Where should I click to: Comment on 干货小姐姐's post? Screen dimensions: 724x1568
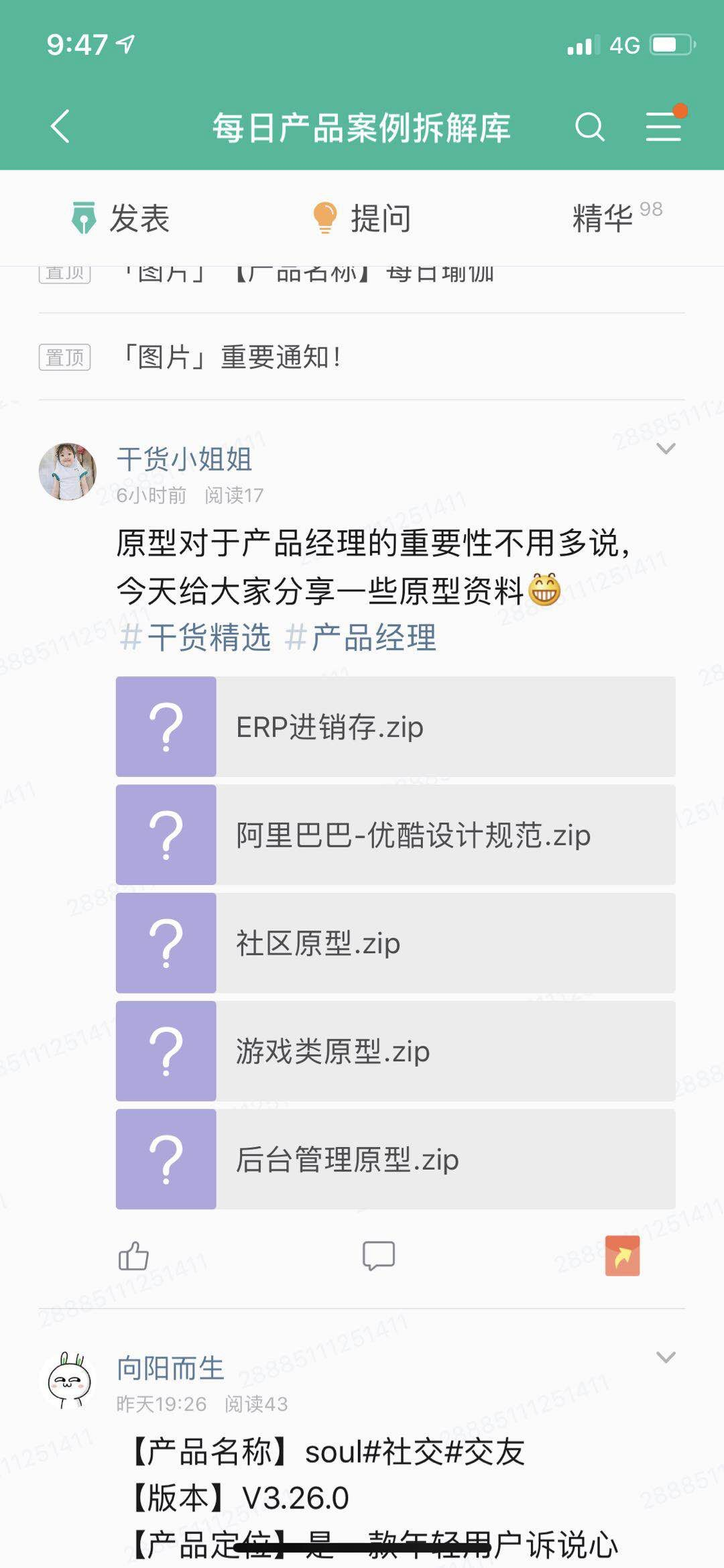(x=378, y=1256)
